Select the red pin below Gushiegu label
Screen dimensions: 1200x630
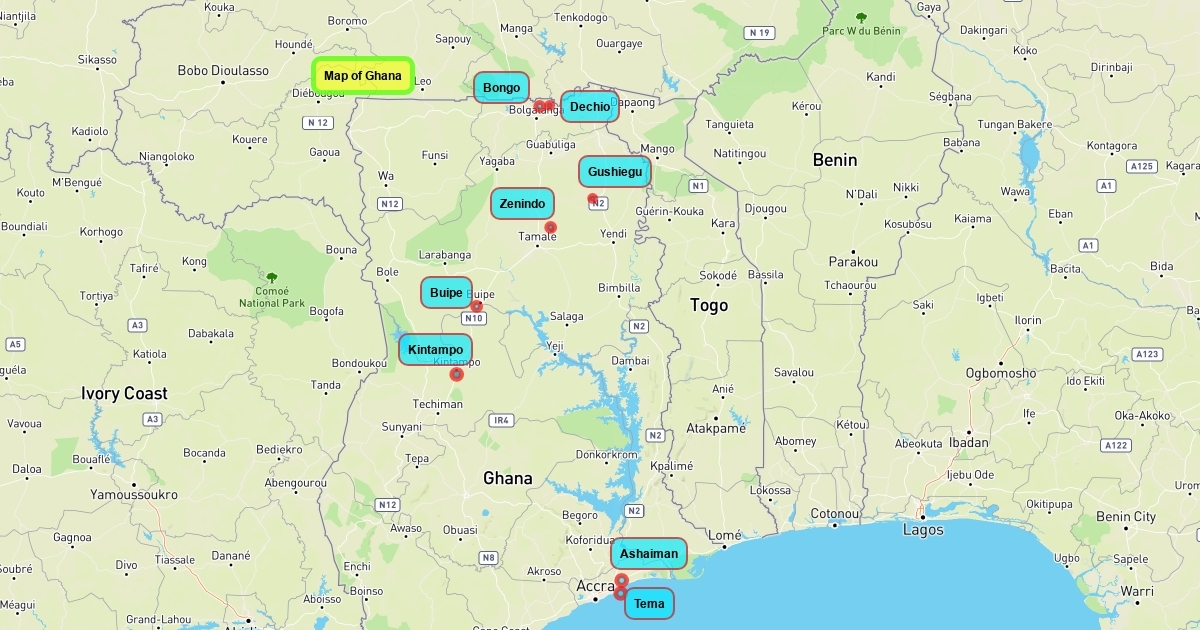[x=593, y=199]
